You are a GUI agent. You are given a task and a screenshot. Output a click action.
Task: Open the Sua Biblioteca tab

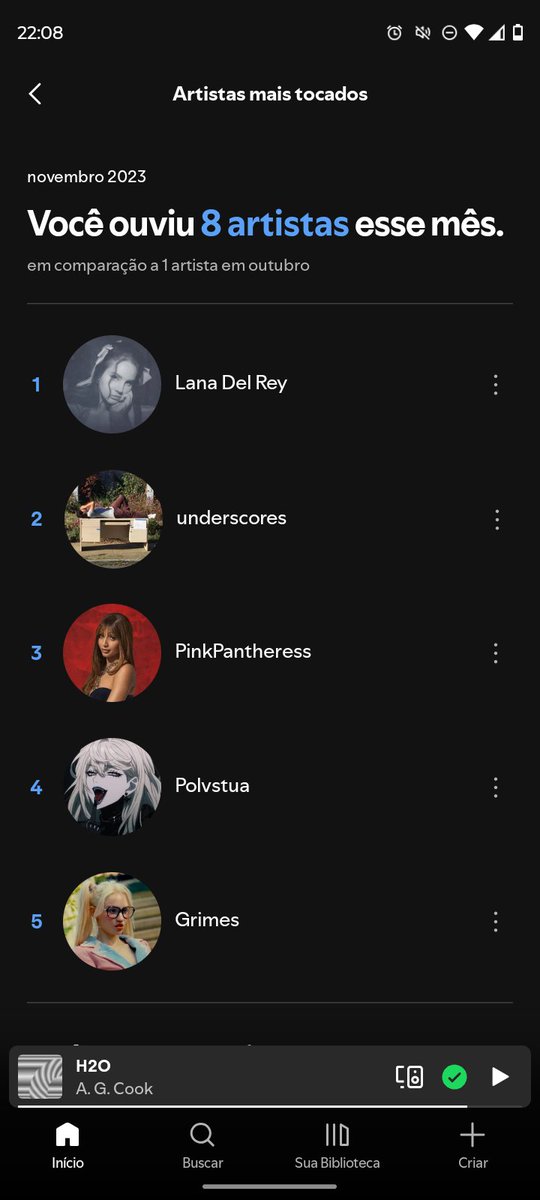pos(337,1145)
